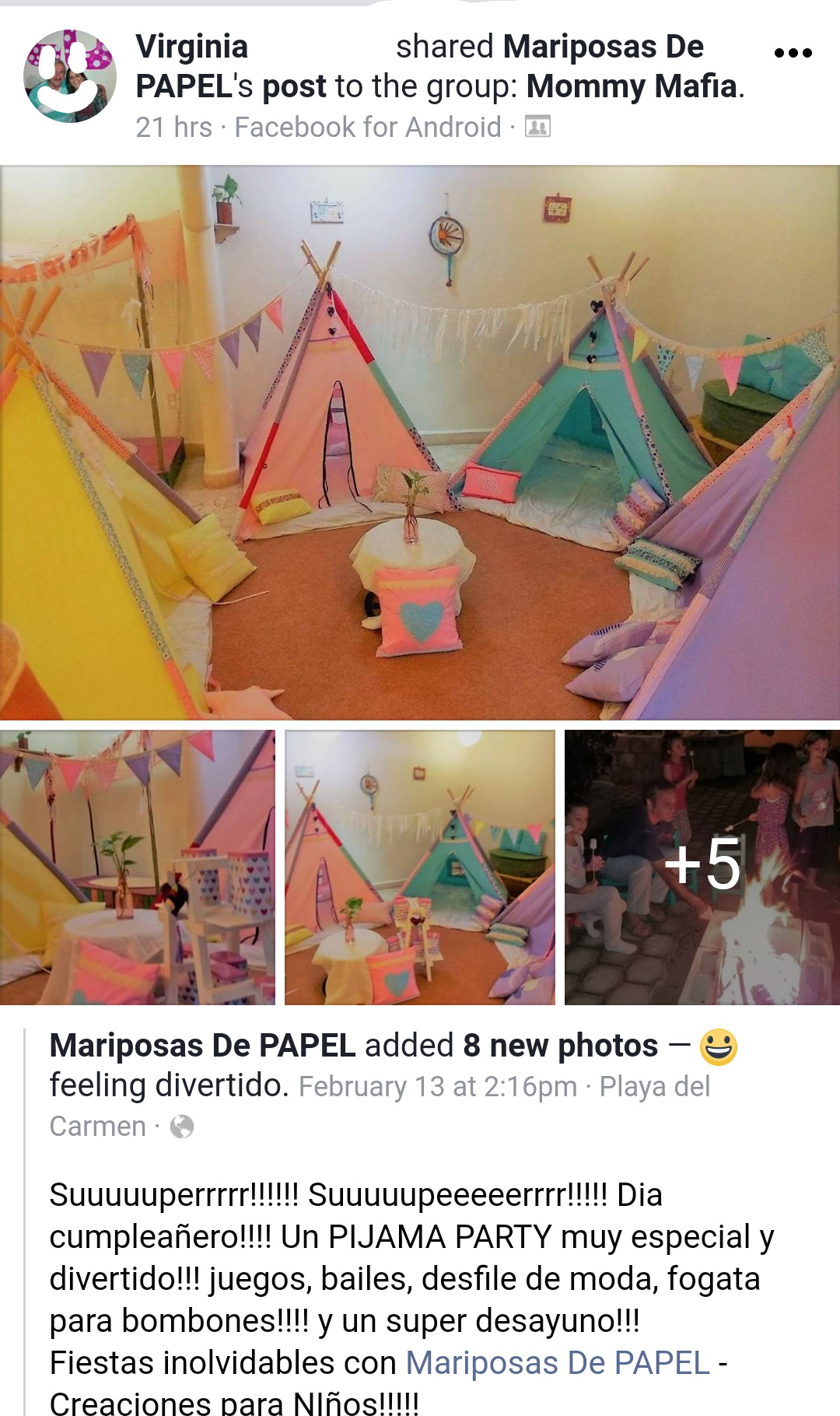Open Virginia's profile picture
Image resolution: width=840 pixels, height=1416 pixels.
[x=70, y=76]
